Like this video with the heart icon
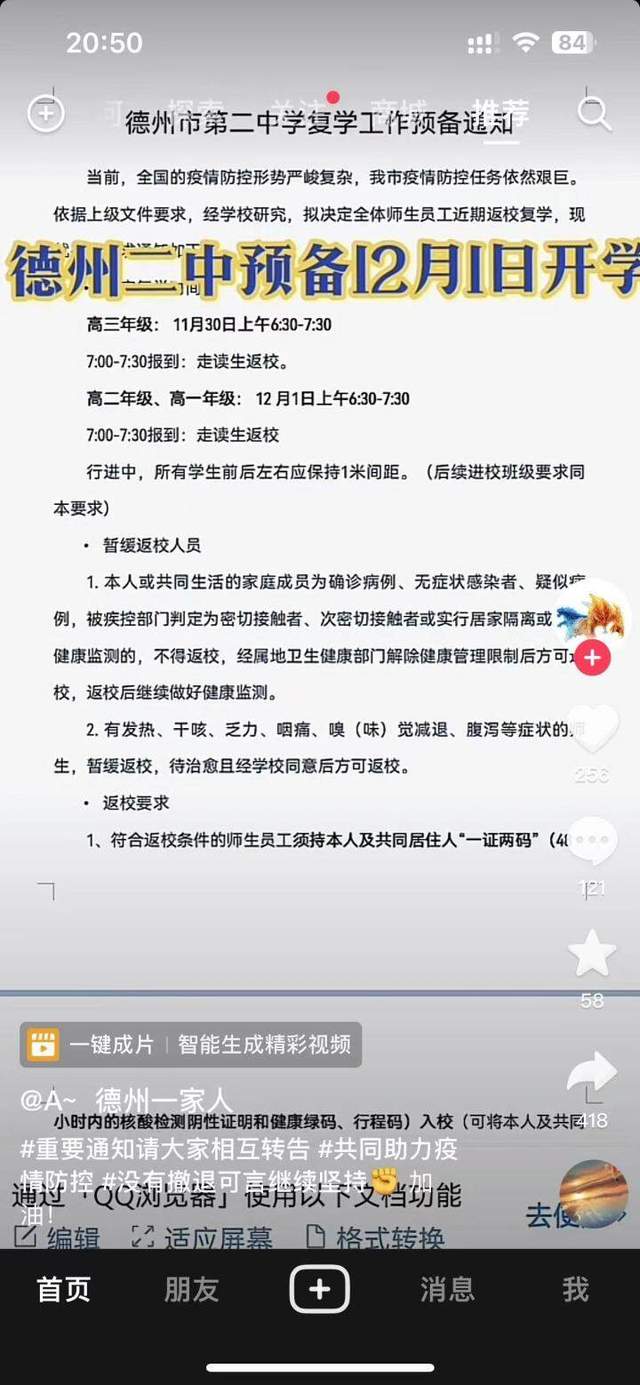Screen dimensions: 640x1385 click(592, 731)
